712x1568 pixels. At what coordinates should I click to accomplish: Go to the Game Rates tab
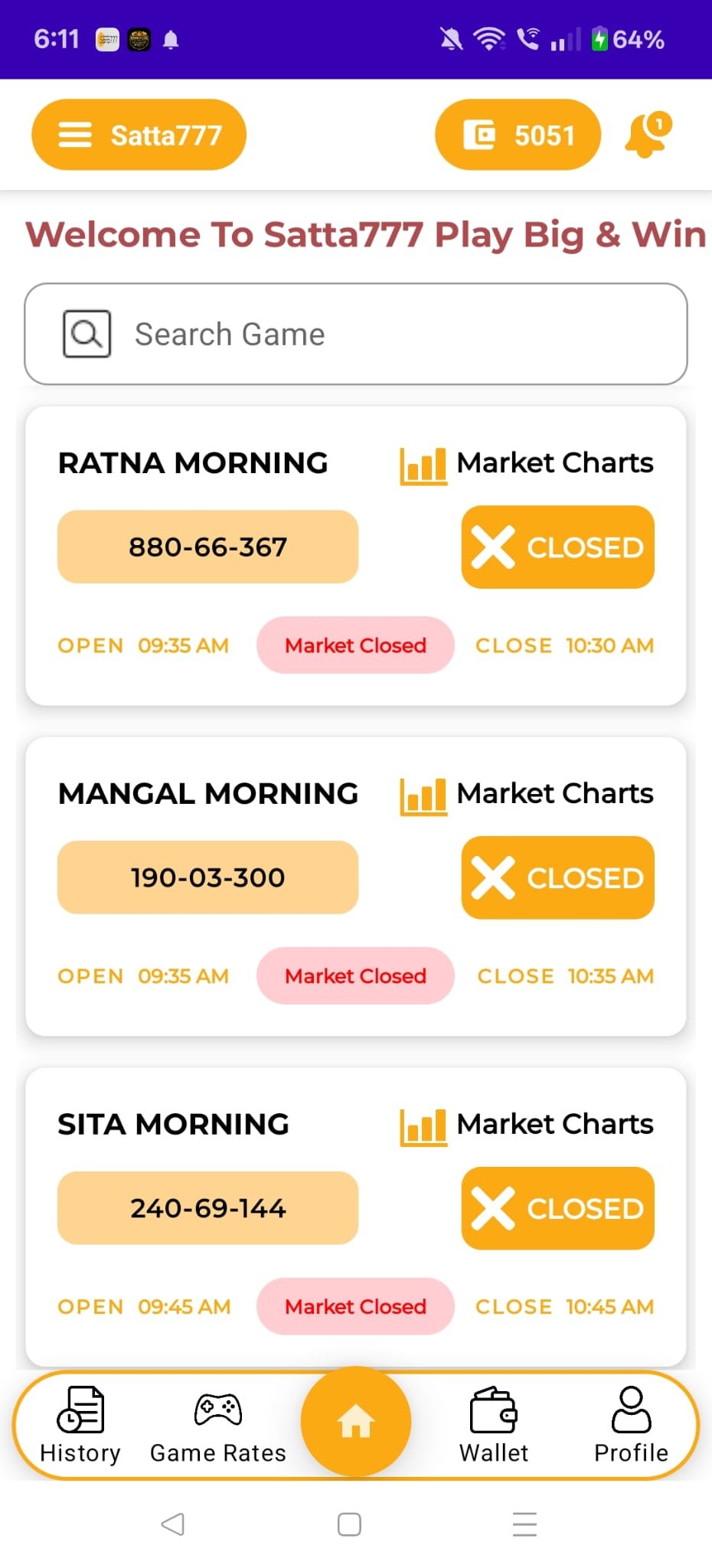click(218, 1426)
